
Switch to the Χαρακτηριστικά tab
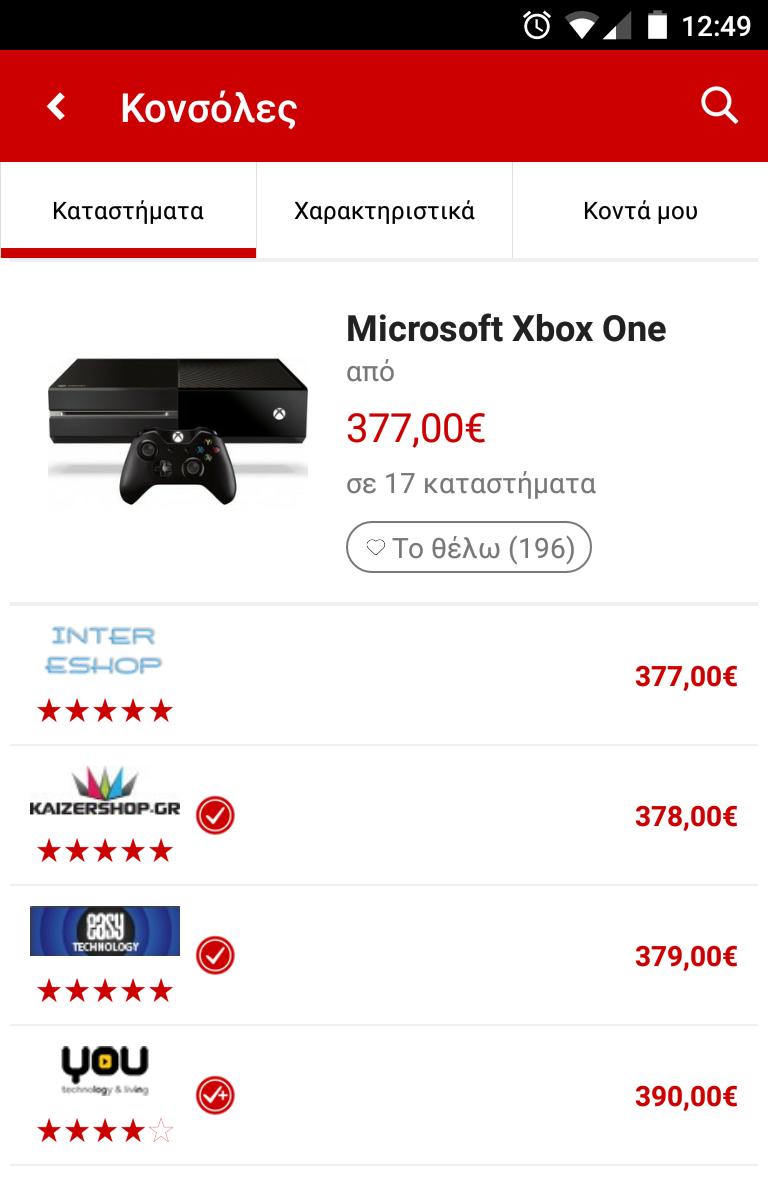pyautogui.click(x=385, y=210)
